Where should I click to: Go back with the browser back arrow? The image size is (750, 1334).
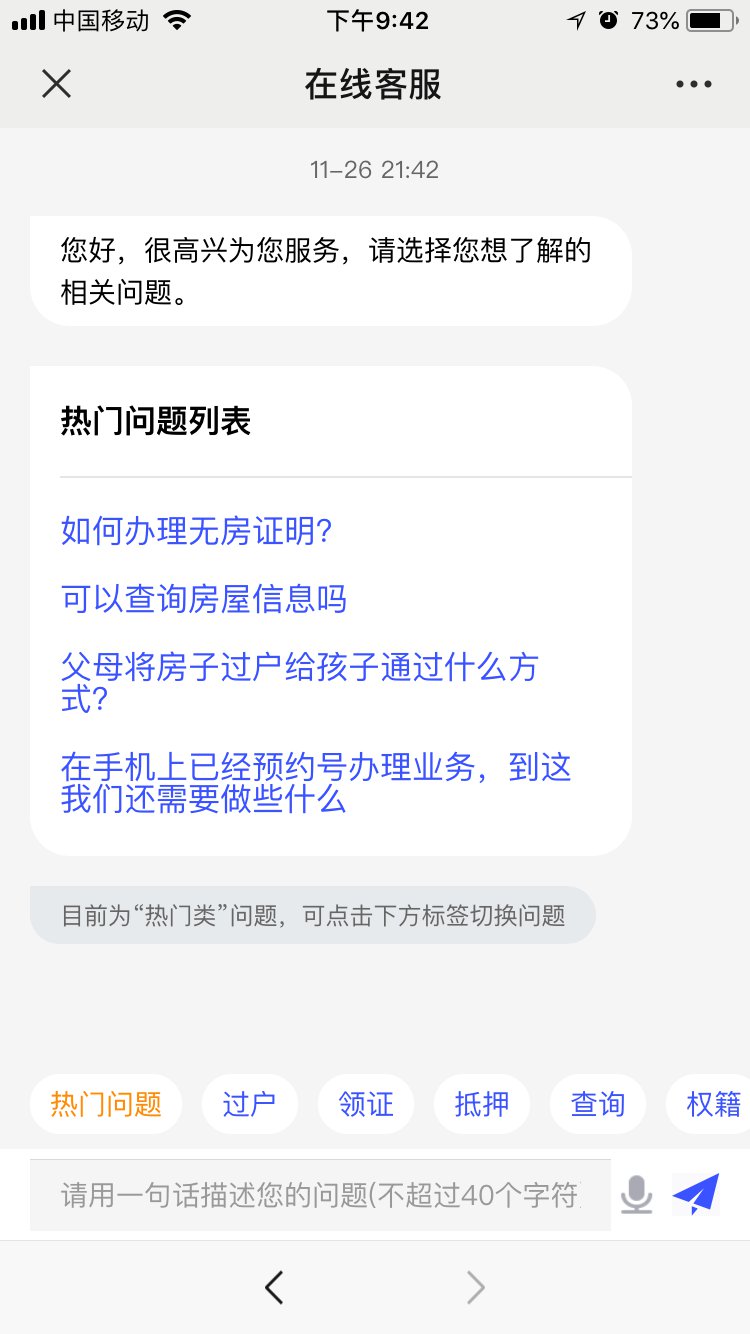(x=274, y=1288)
